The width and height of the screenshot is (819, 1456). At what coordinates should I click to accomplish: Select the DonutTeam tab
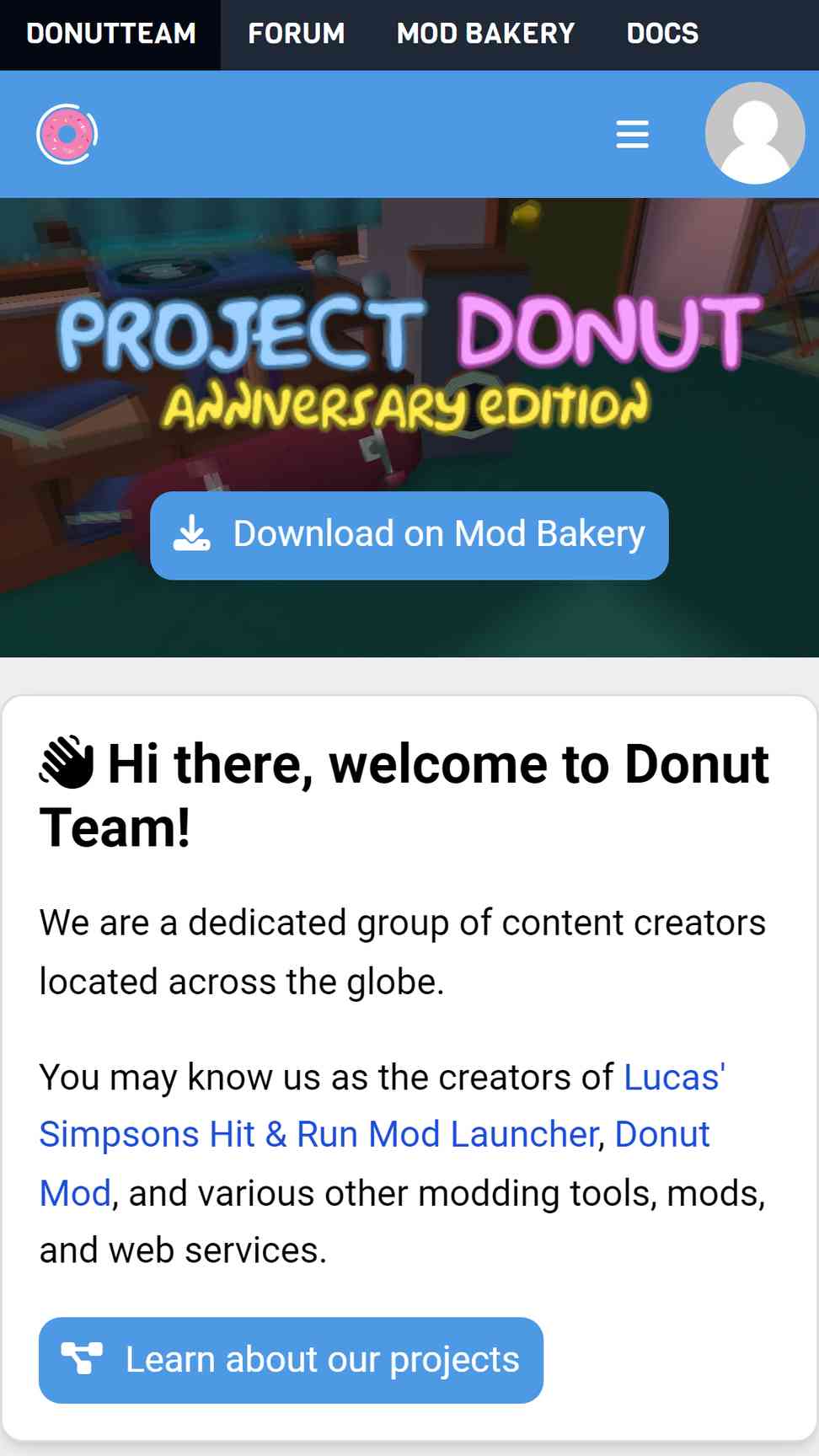(x=110, y=34)
